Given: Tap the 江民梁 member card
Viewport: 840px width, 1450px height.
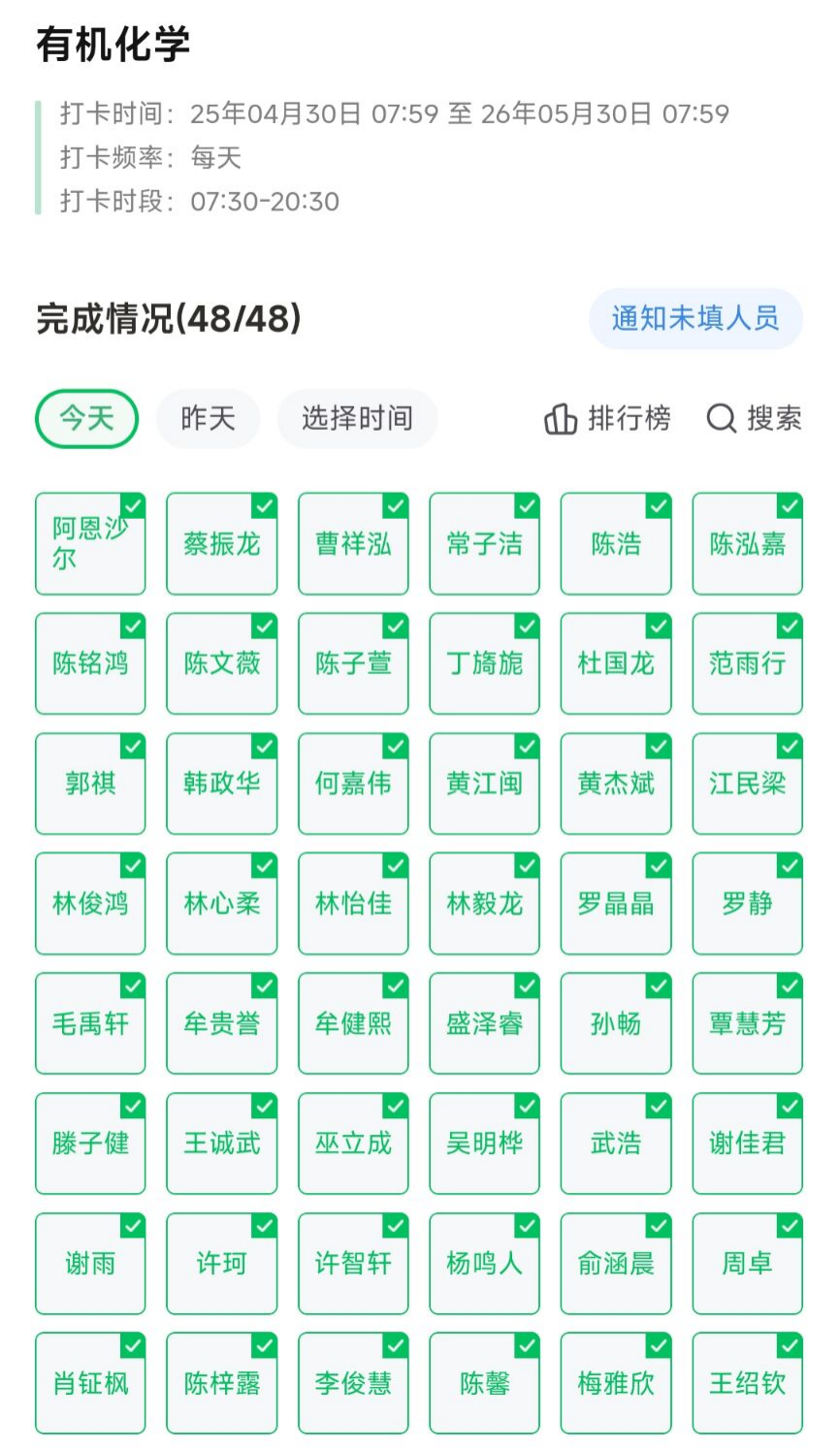Looking at the screenshot, I should point(747,784).
